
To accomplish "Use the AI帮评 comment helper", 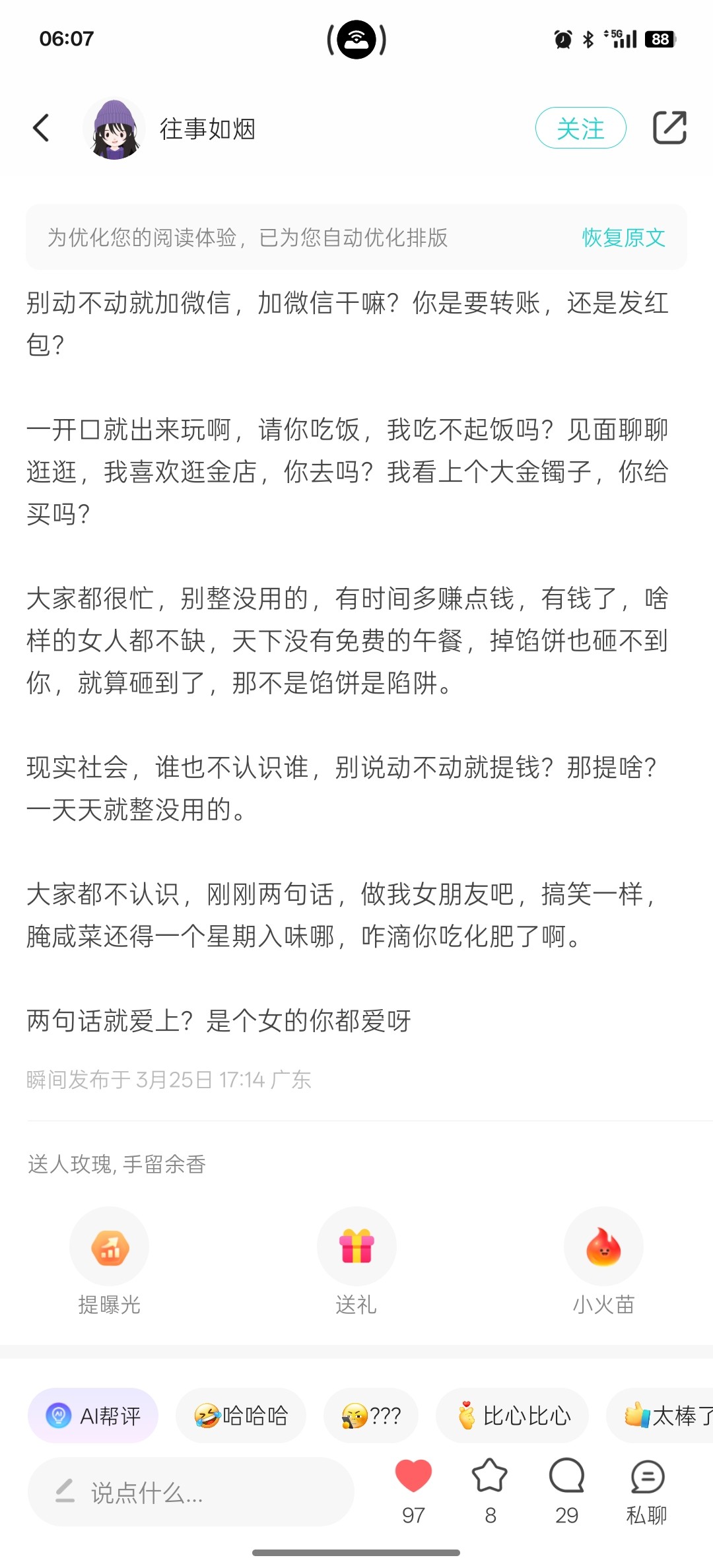I will pos(93,1416).
